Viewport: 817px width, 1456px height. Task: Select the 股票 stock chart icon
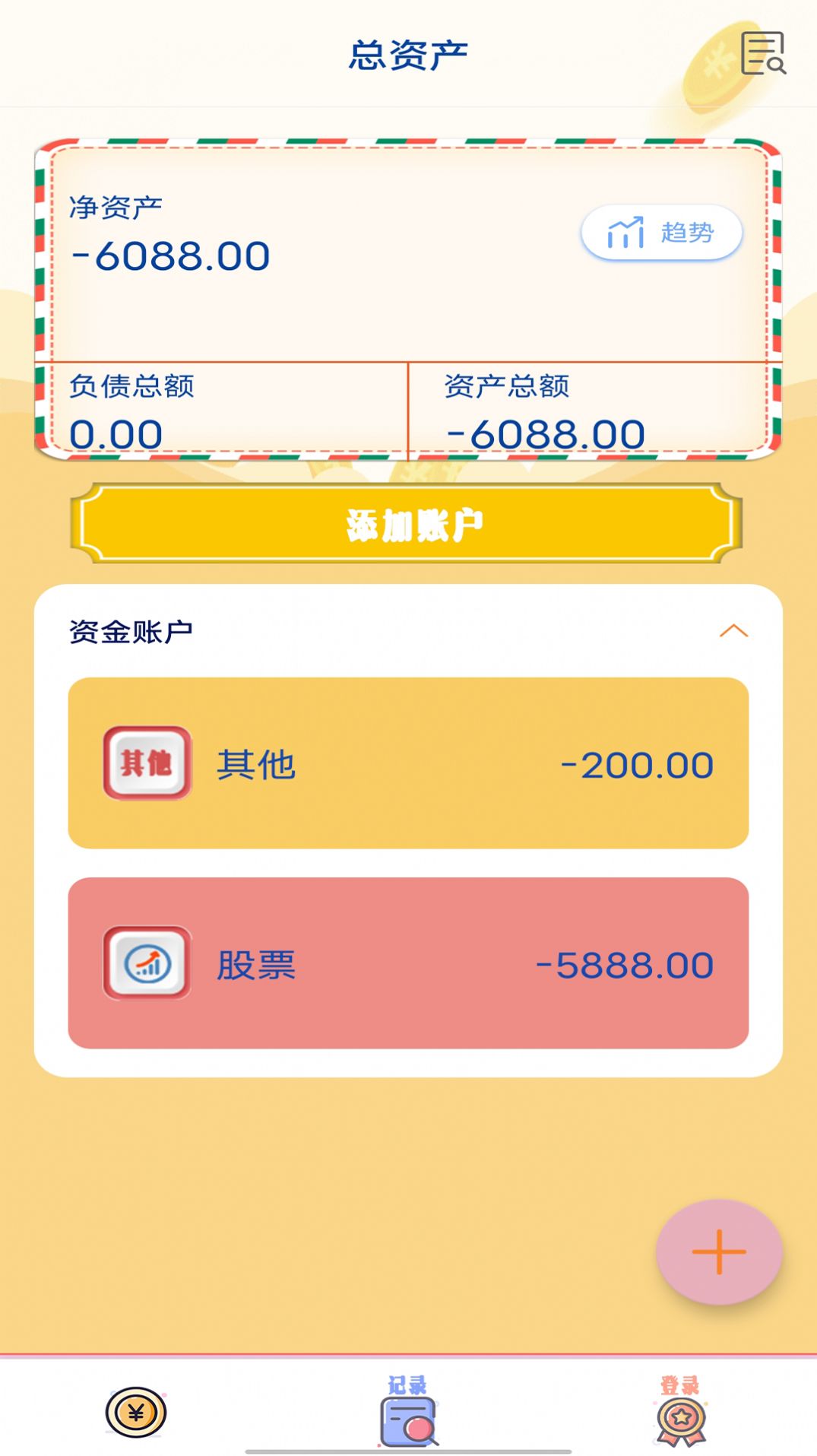147,963
